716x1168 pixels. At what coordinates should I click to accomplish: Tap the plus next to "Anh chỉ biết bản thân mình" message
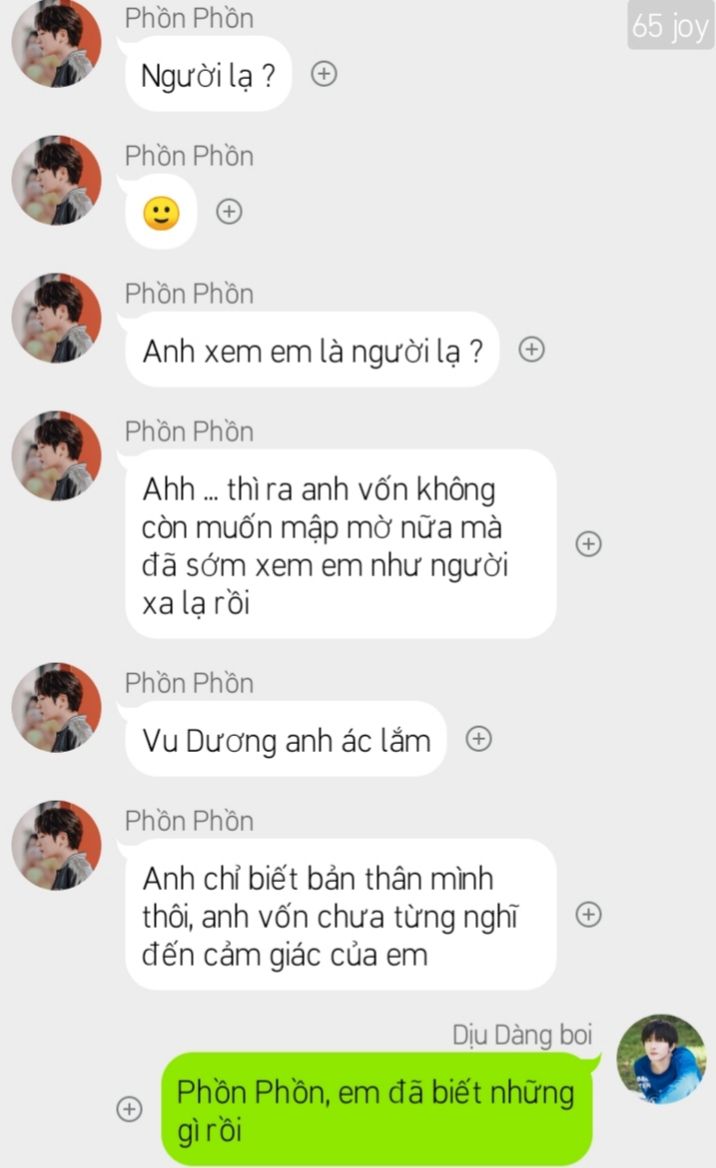[589, 915]
